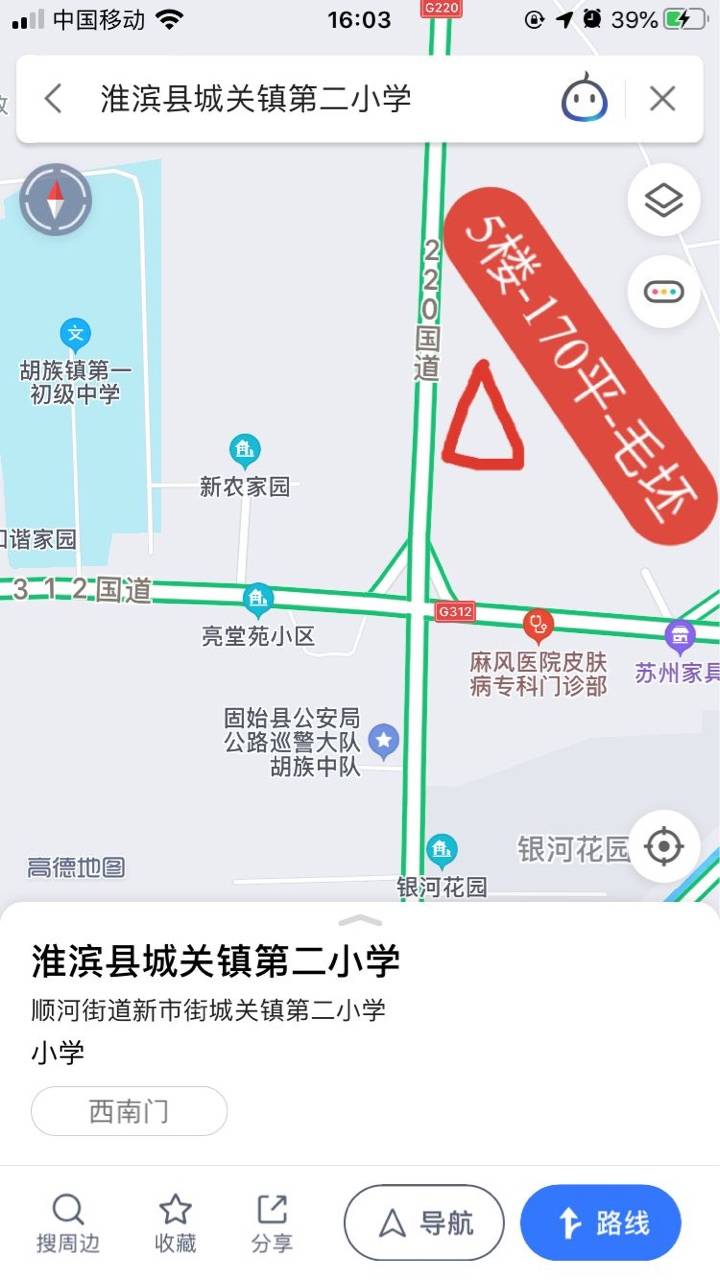Go back from the search result

point(54,99)
